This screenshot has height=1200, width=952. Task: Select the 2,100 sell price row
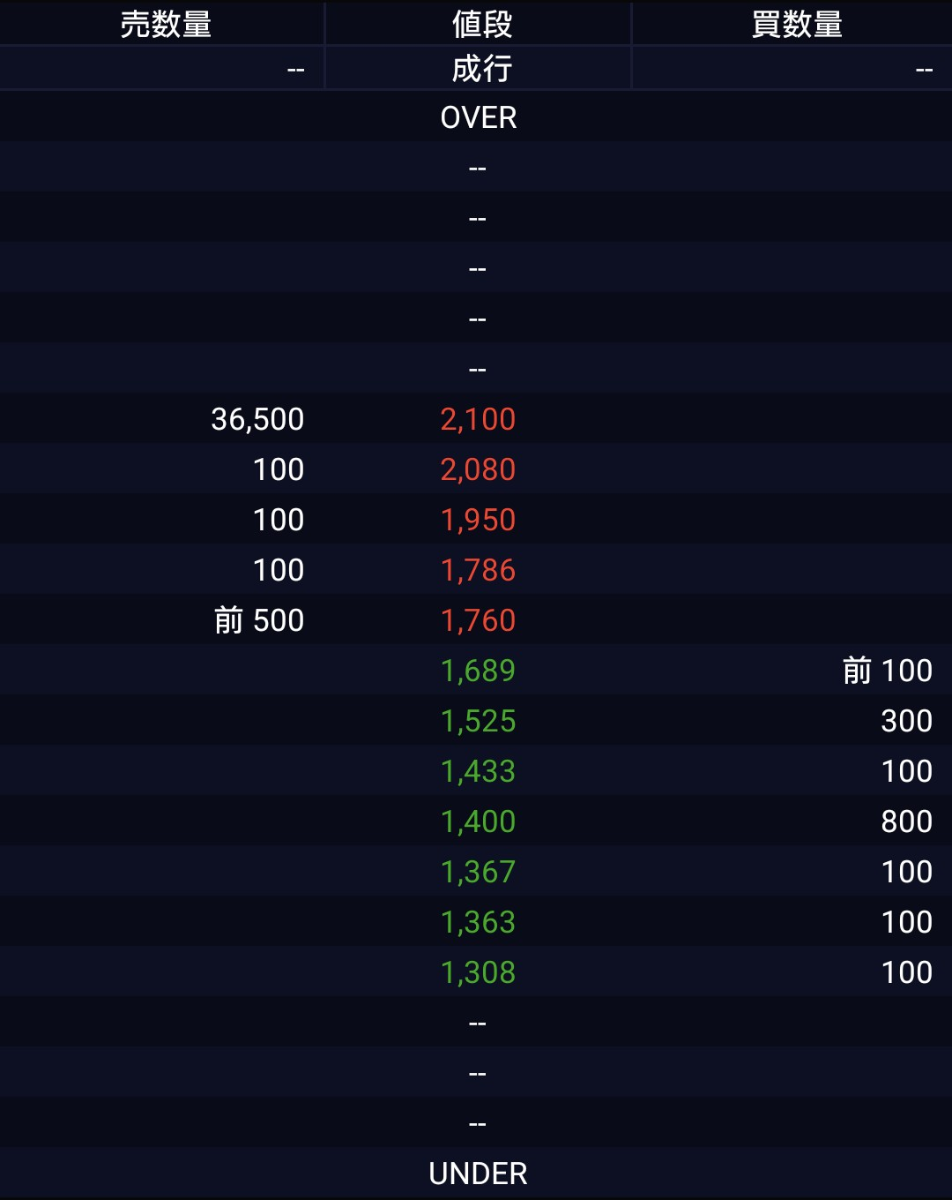pos(478,419)
